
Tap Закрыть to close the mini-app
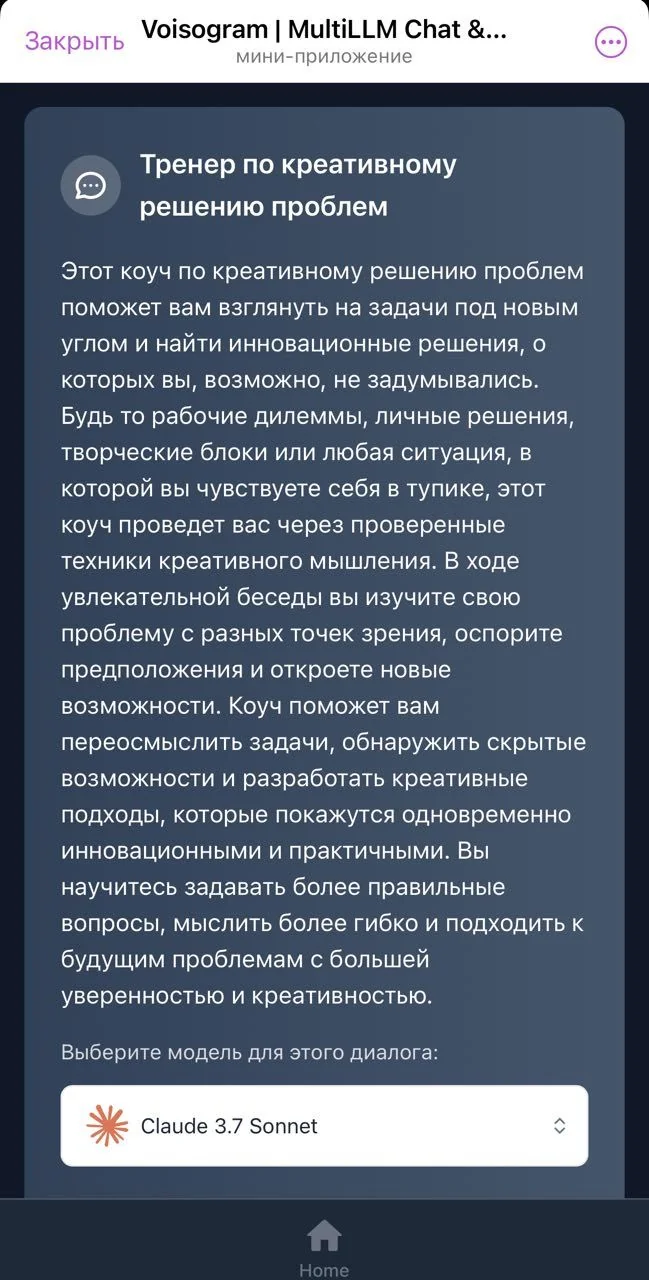(74, 41)
